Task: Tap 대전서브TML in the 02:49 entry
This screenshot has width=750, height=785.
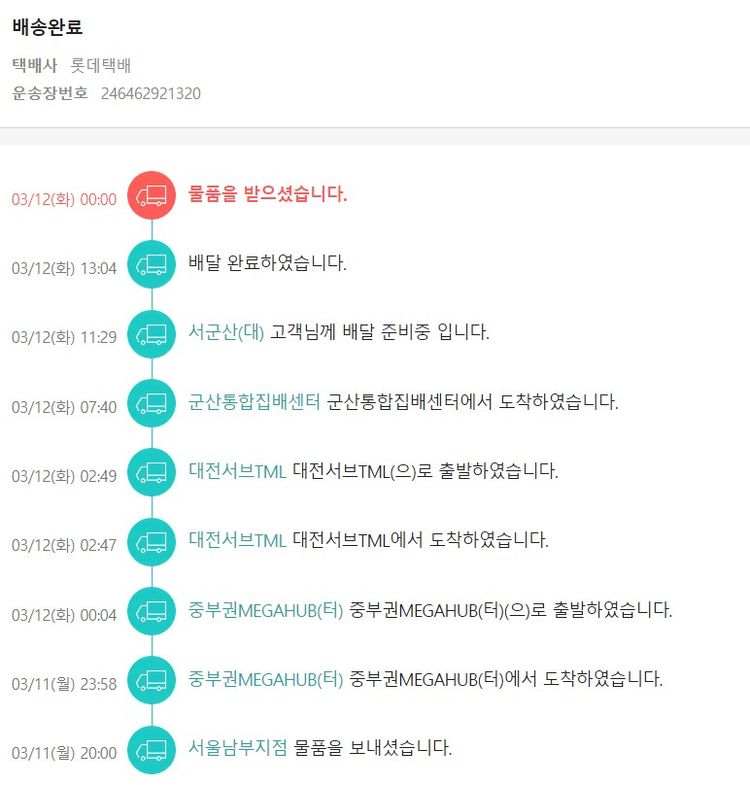Action: click(237, 471)
